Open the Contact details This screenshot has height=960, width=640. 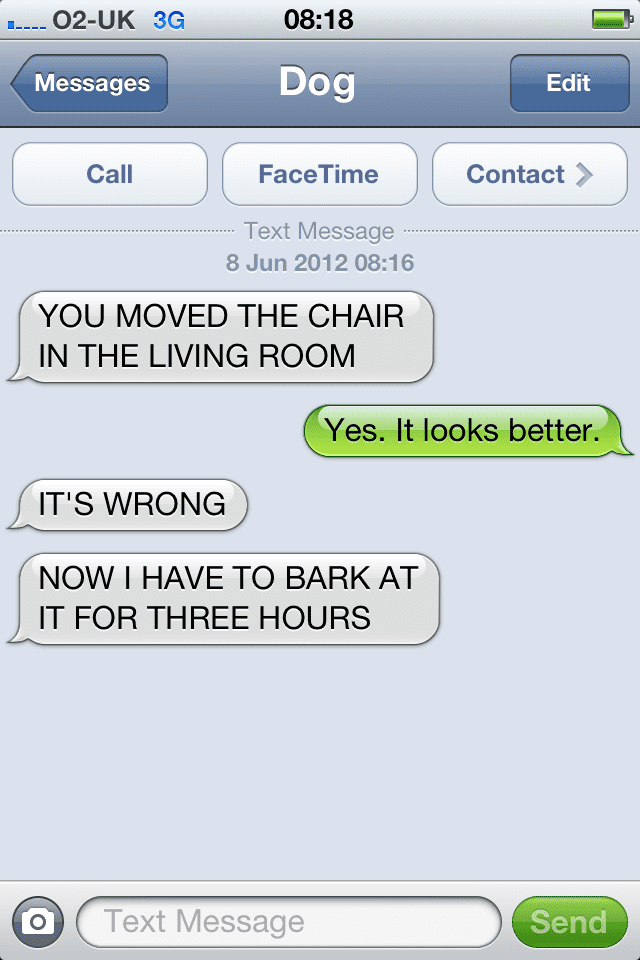pos(529,174)
